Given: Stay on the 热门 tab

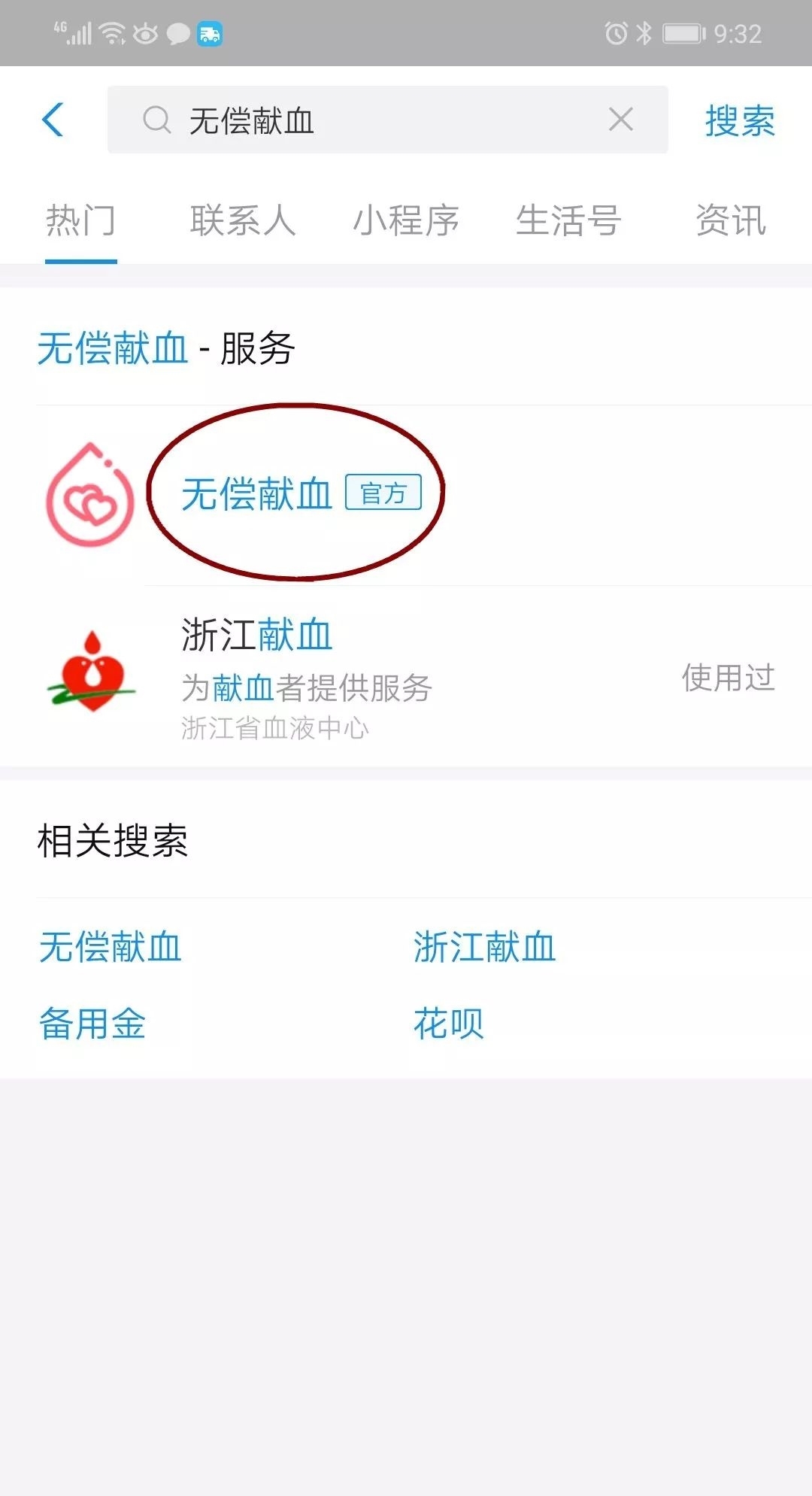Looking at the screenshot, I should [x=80, y=220].
